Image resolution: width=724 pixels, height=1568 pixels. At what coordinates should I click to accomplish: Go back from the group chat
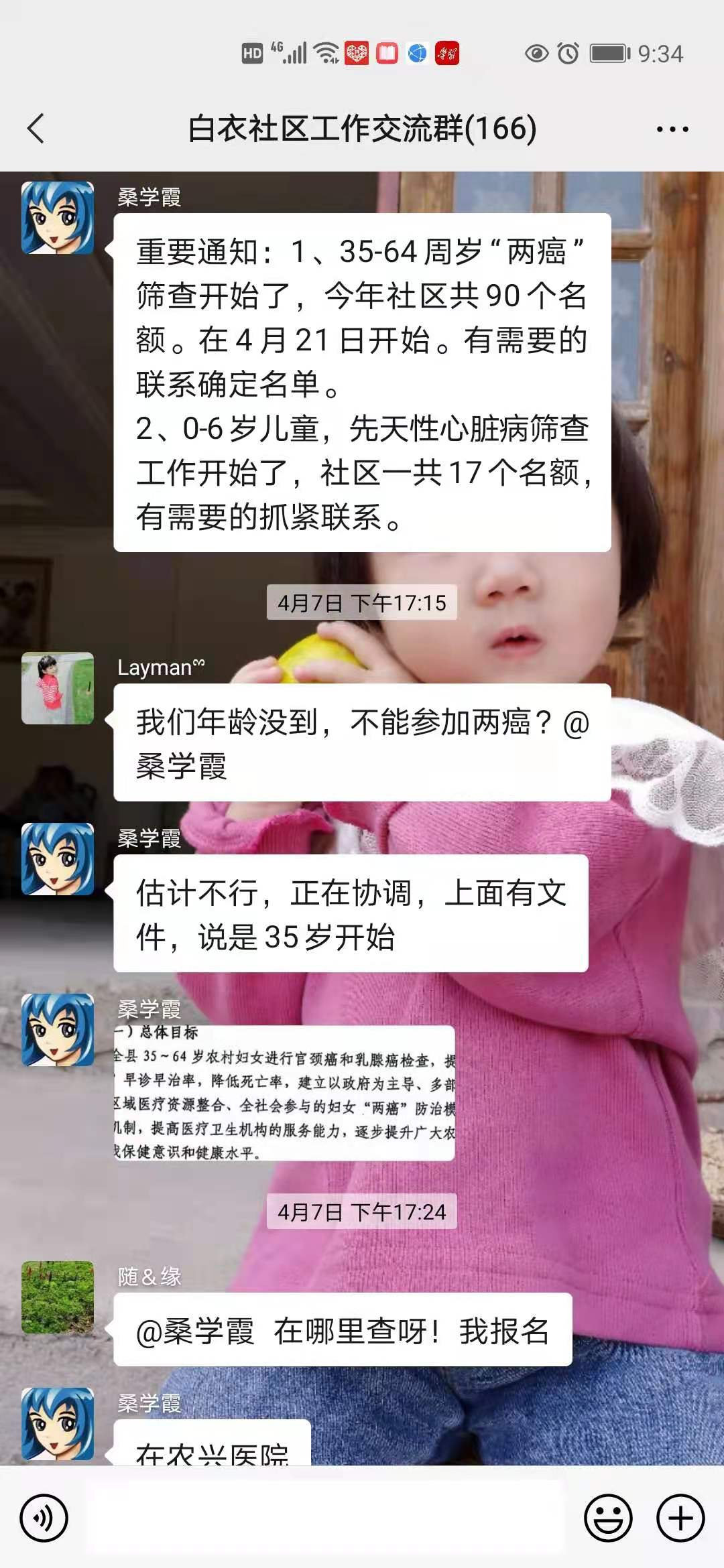[36, 129]
